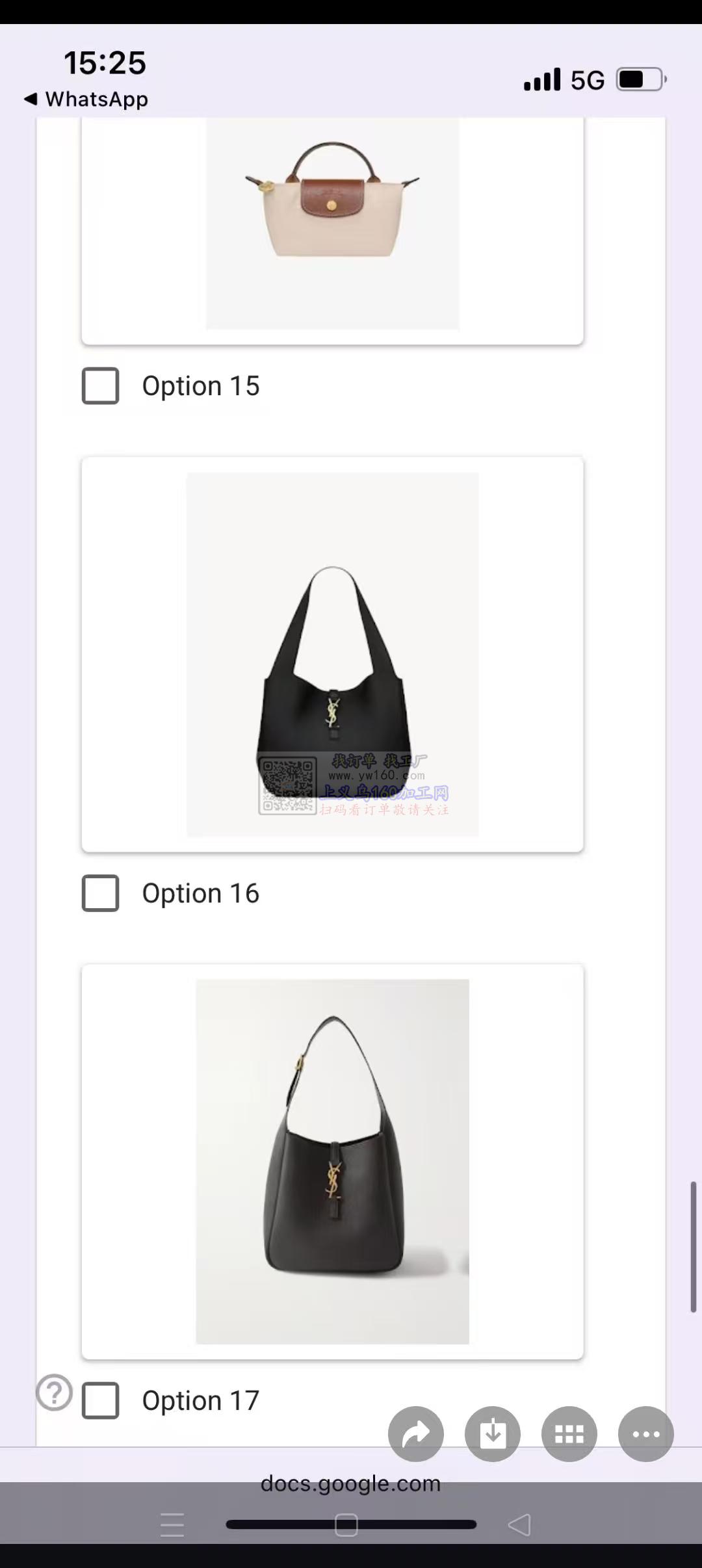Tap the download icon button
The width and height of the screenshot is (702, 1568).
click(493, 1434)
